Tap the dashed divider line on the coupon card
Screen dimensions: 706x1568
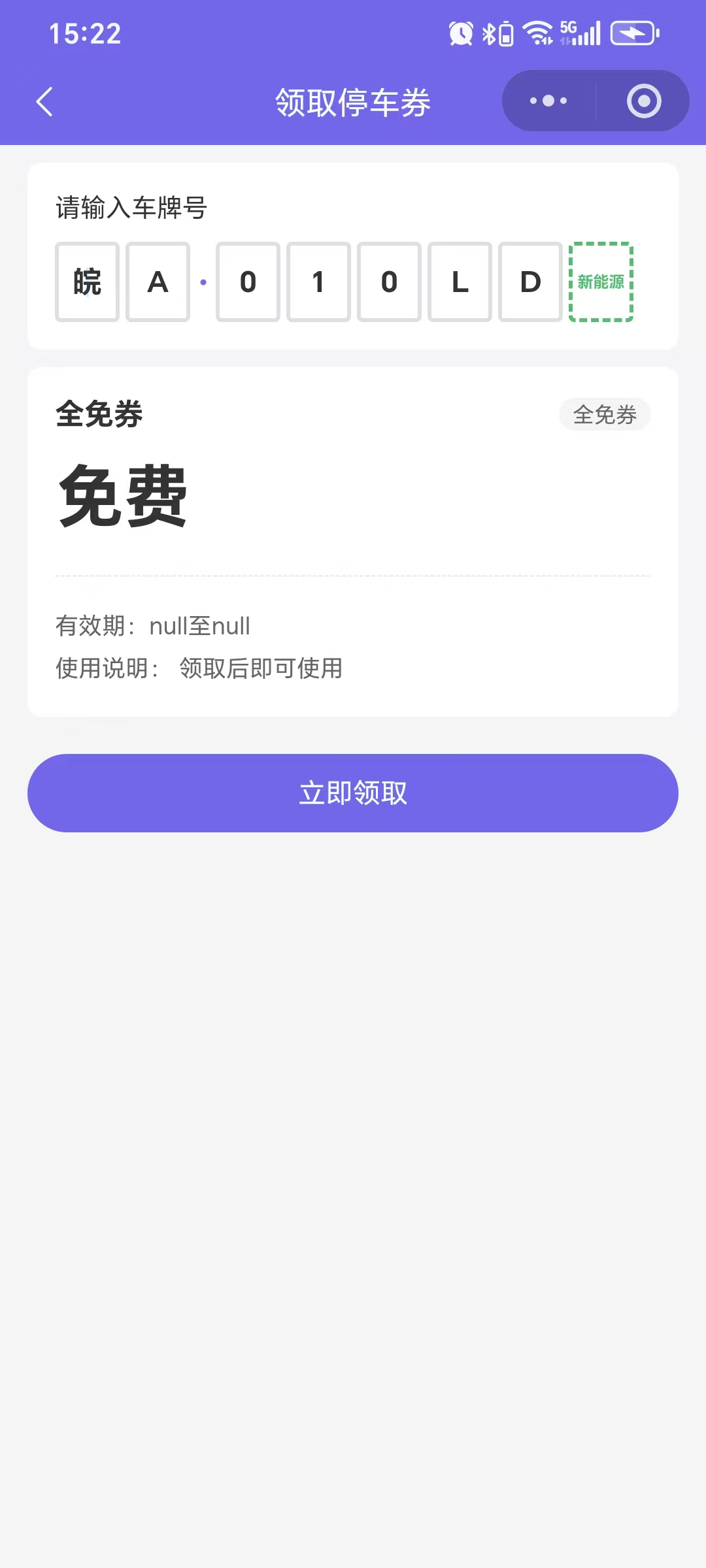coord(353,576)
